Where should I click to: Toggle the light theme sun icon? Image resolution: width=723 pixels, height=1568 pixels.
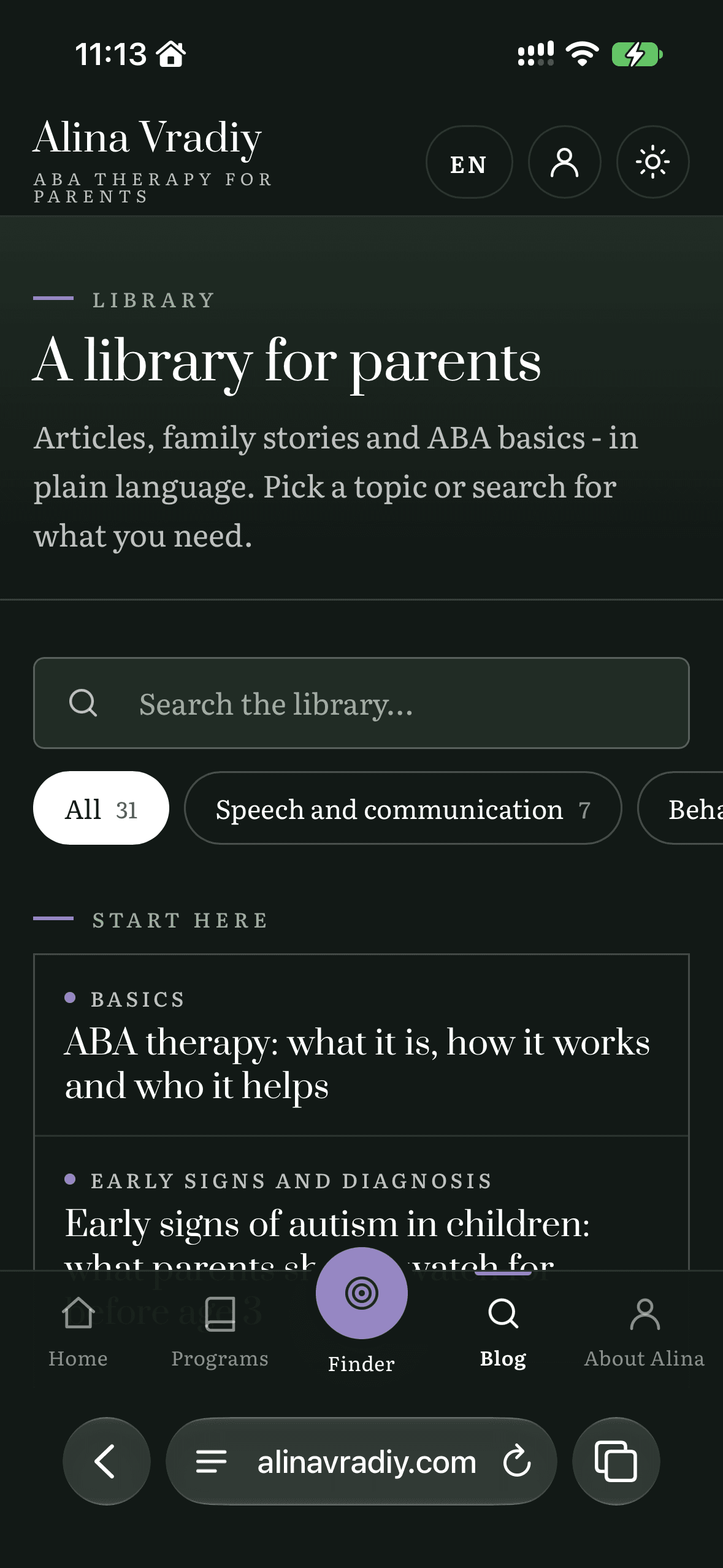click(652, 163)
